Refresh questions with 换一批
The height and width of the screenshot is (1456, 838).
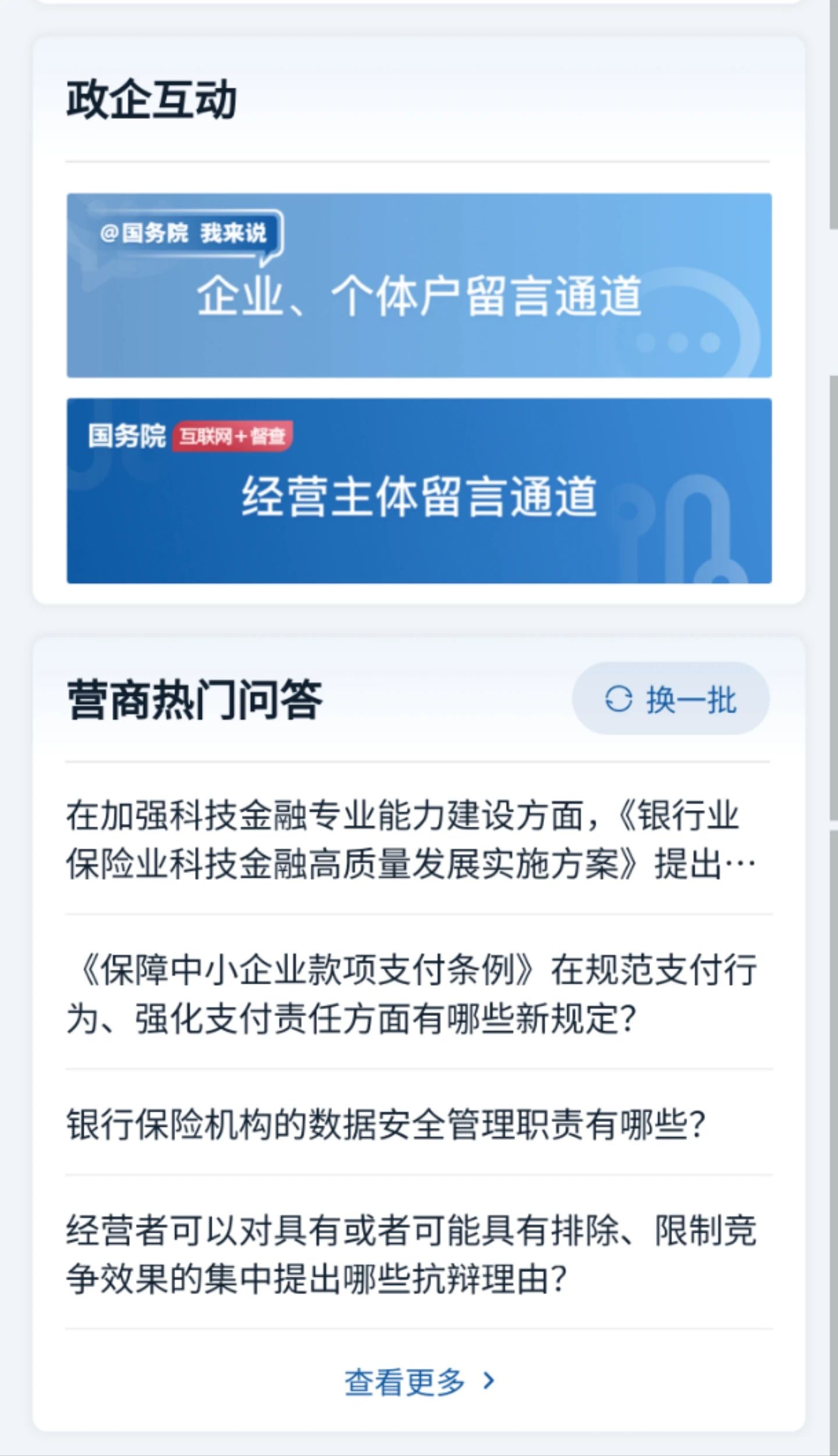pos(670,698)
